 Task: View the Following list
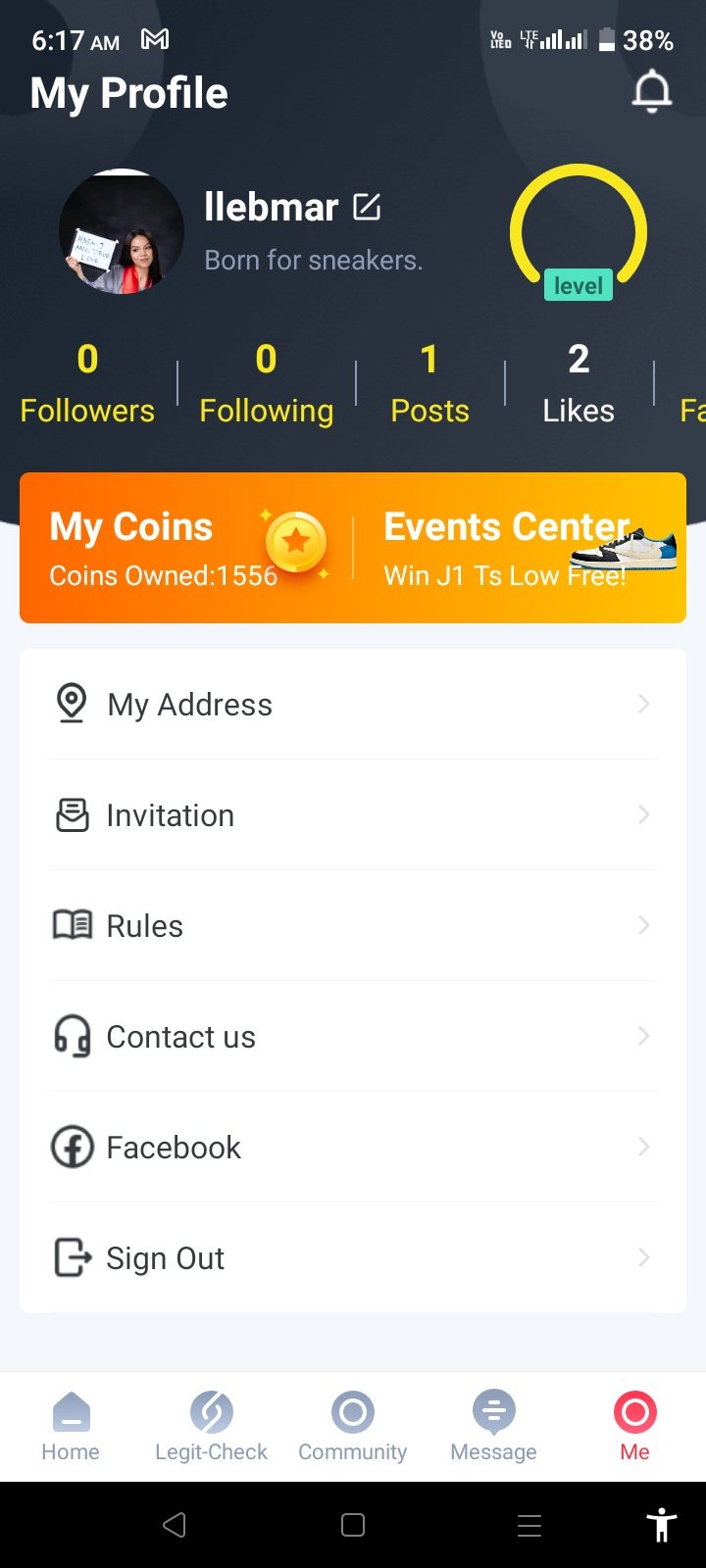266,383
